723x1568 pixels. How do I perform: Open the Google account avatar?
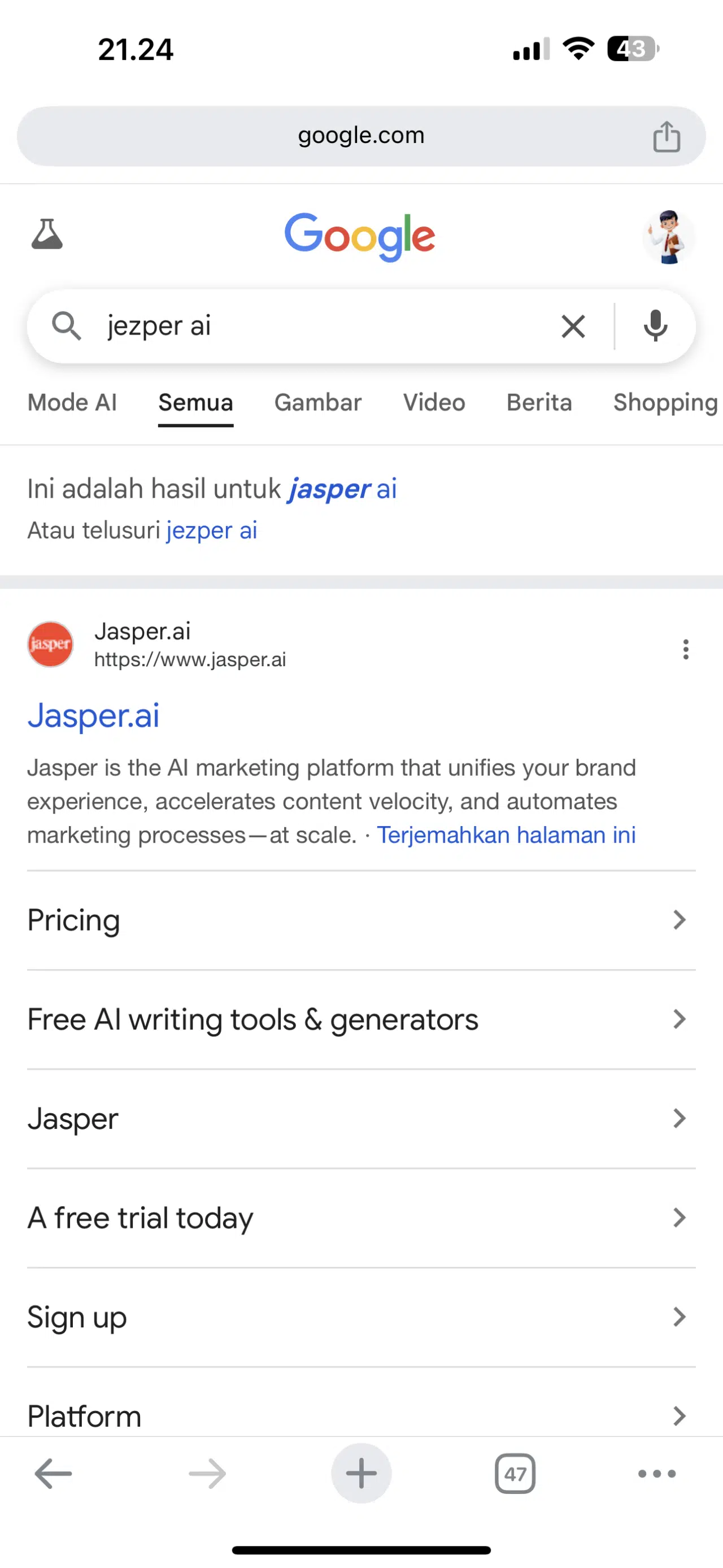click(668, 237)
